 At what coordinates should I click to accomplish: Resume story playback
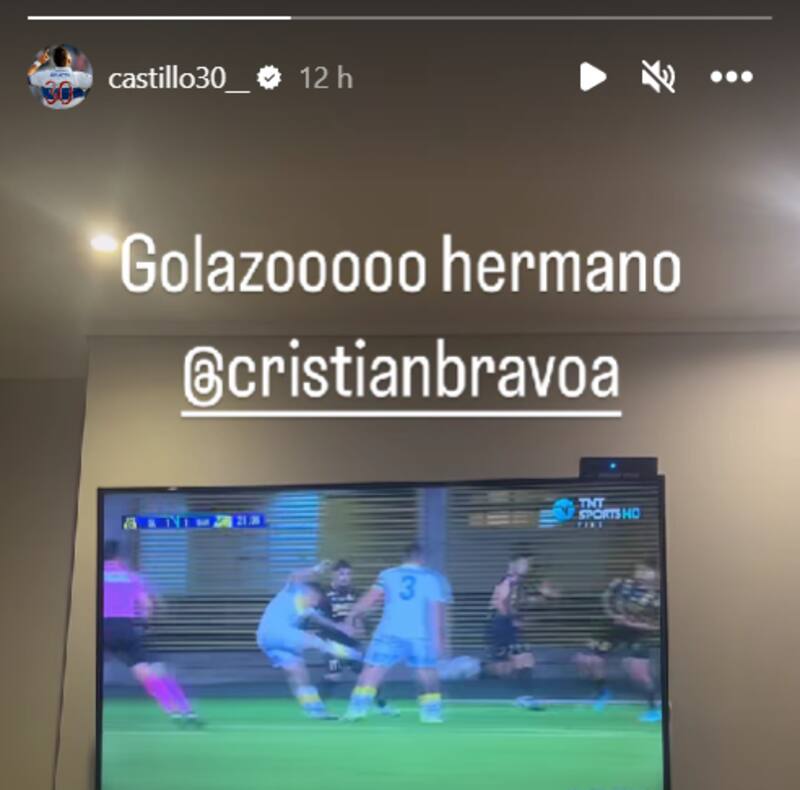click(x=593, y=77)
